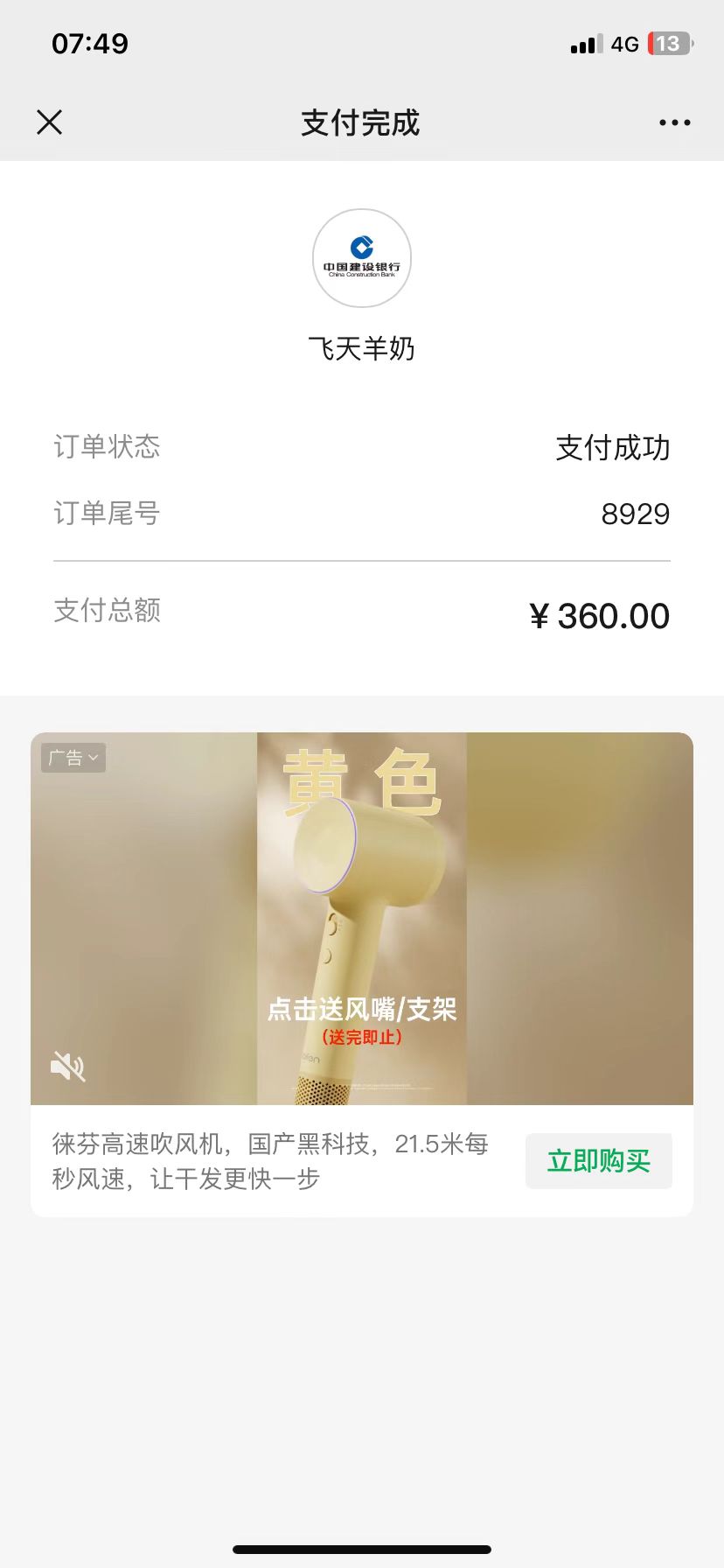Close the payment complete page
This screenshot has width=724, height=1568.
pyautogui.click(x=50, y=122)
